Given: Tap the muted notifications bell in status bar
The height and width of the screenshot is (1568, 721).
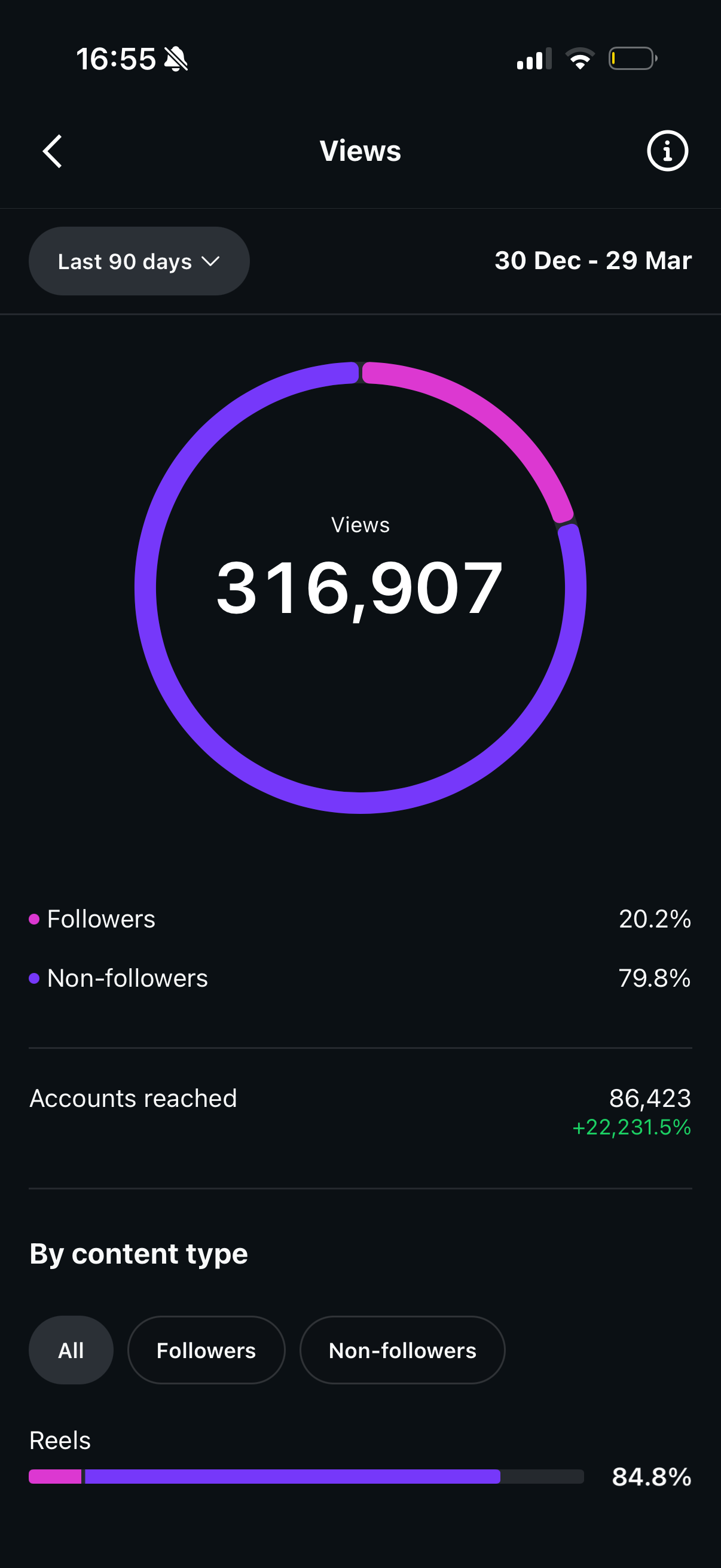Looking at the screenshot, I should point(175,59).
